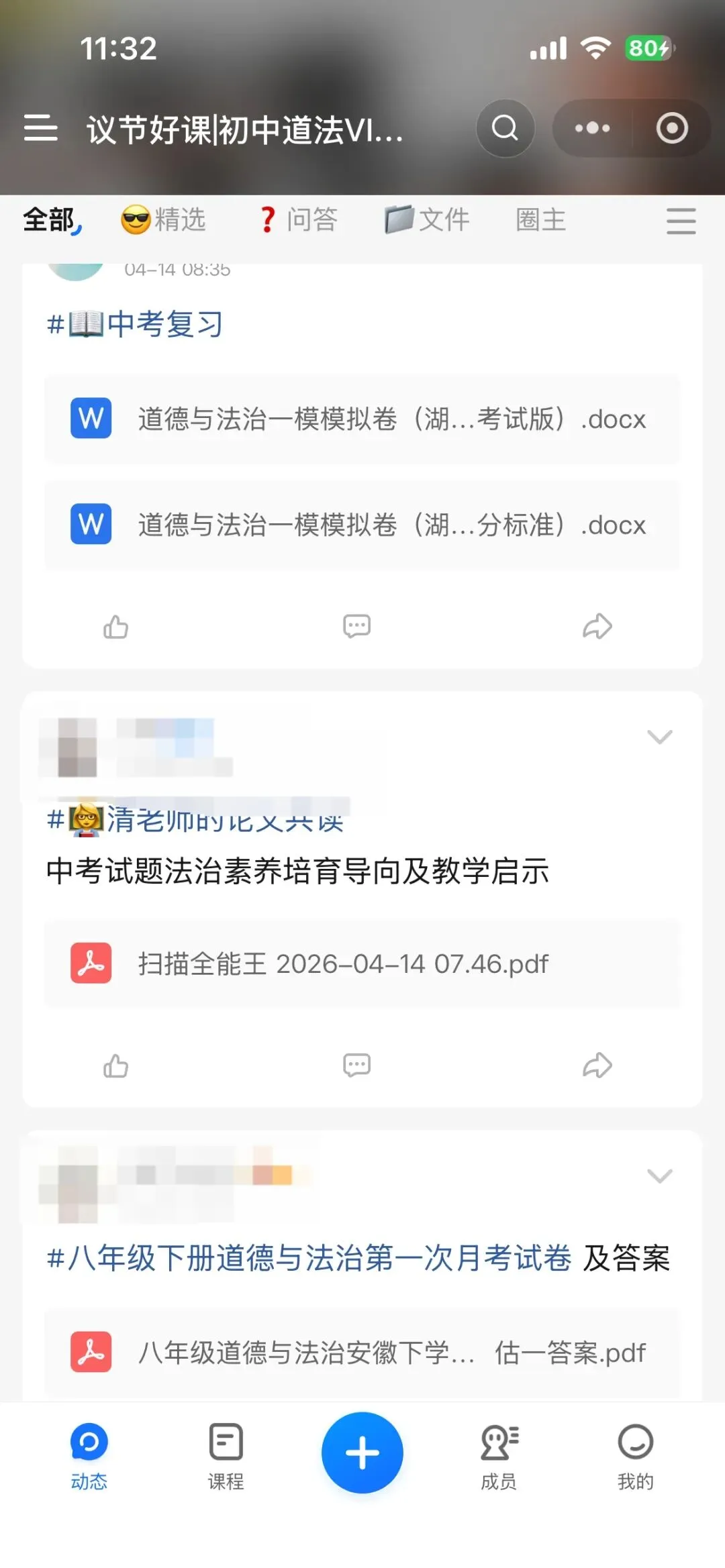Screen dimensions: 725x1568
Task: Switch to the 文件 tab
Action: pos(427,220)
